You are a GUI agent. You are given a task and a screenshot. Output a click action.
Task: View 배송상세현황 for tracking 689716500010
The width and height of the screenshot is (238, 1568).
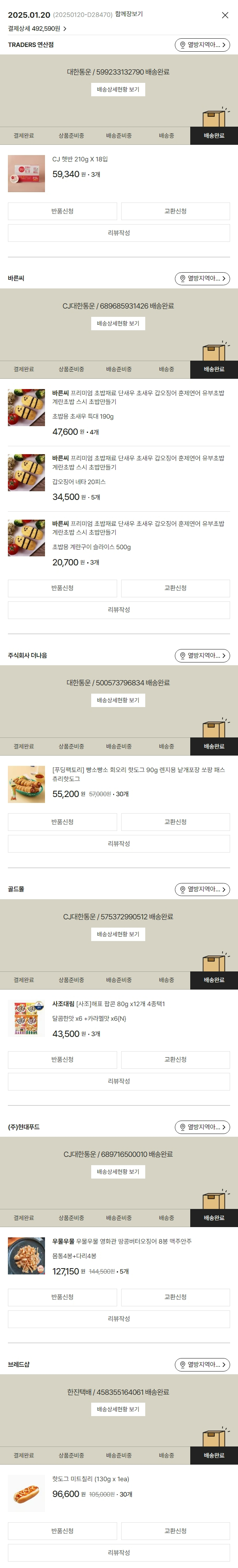118,1172
